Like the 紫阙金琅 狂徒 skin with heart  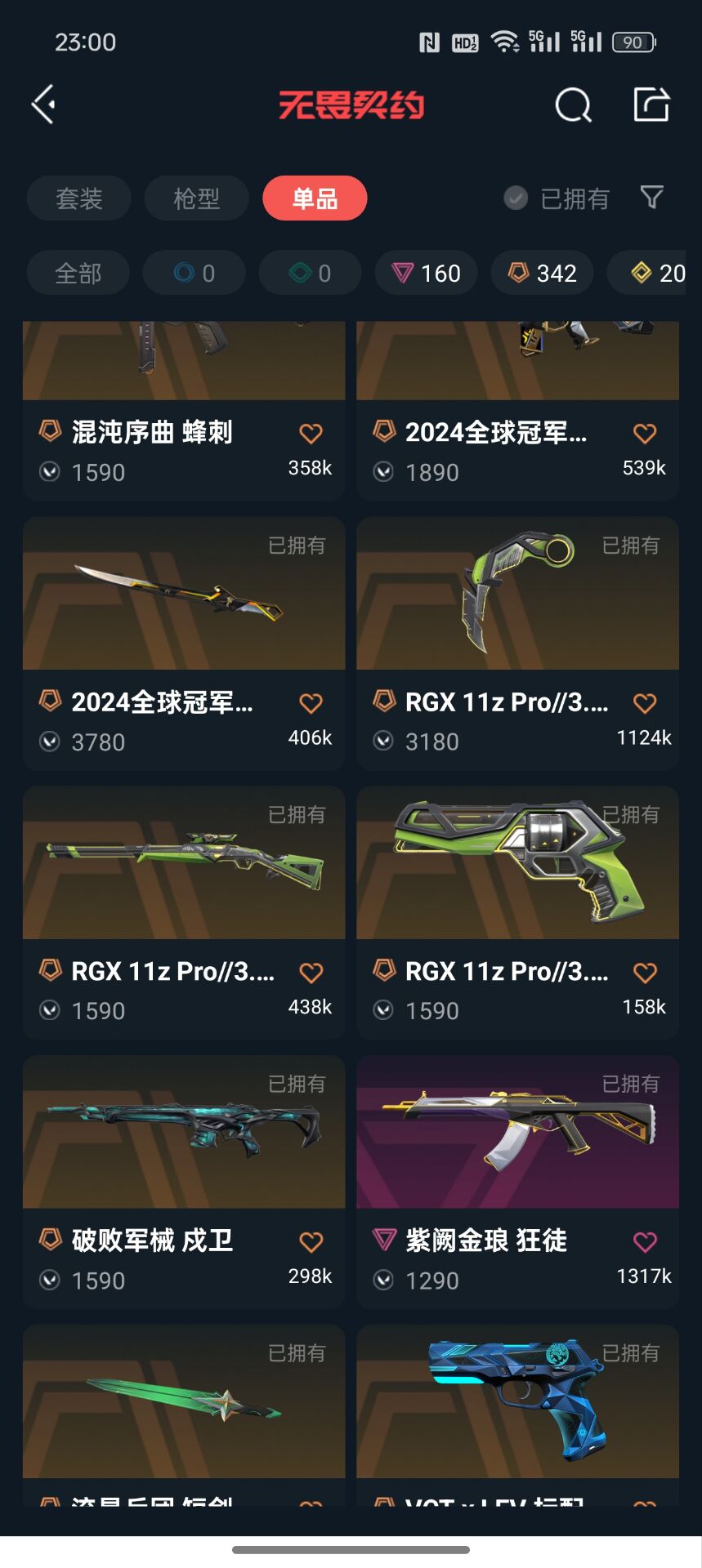[x=645, y=1242]
